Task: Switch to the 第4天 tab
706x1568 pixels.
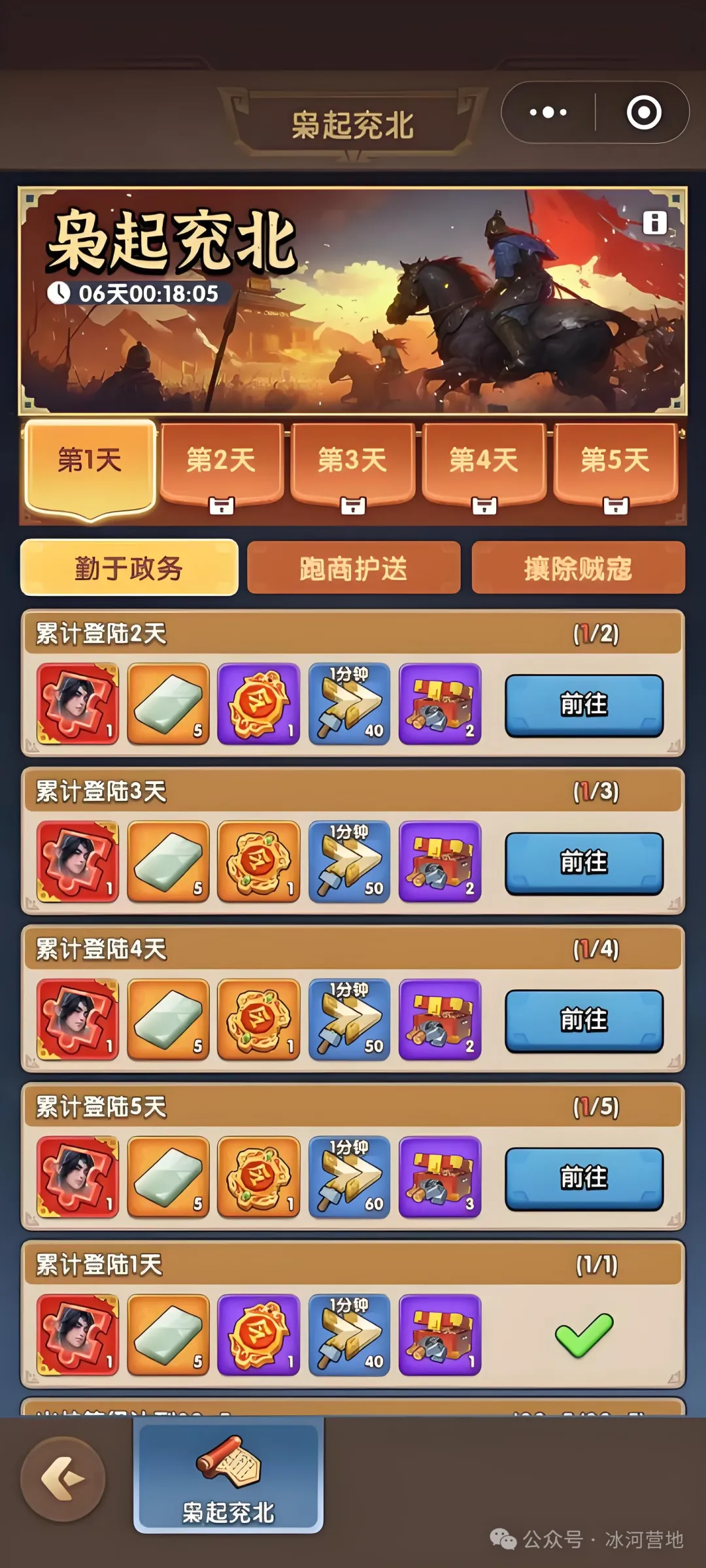Action: [x=484, y=461]
